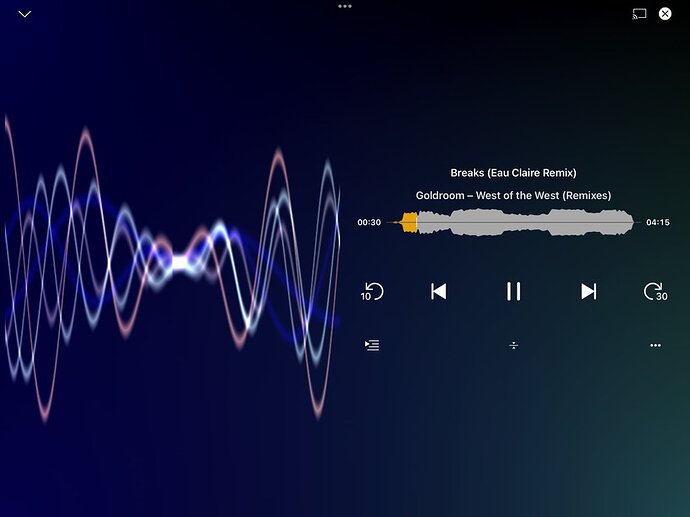
Task: Collapse the player with the down chevron
Action: click(x=25, y=14)
